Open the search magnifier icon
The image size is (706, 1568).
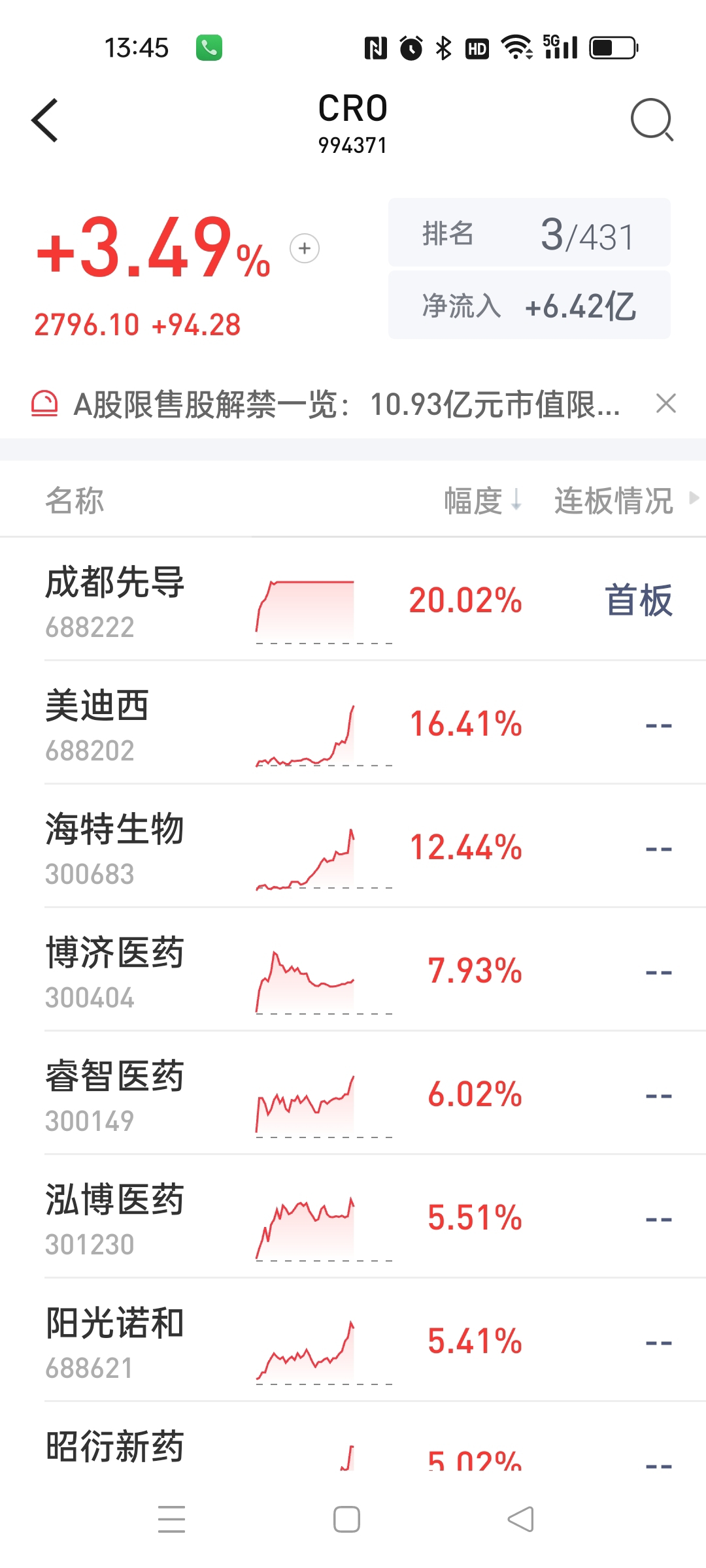click(652, 120)
